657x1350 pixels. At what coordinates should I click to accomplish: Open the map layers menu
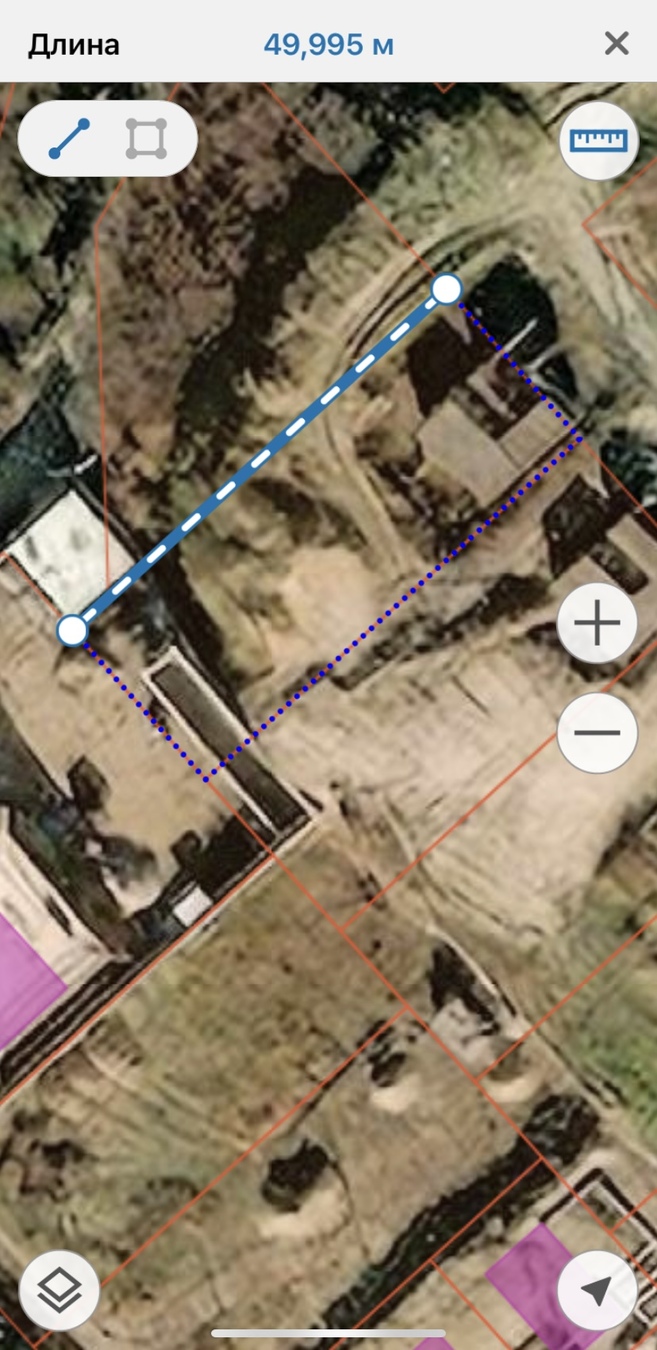59,1289
